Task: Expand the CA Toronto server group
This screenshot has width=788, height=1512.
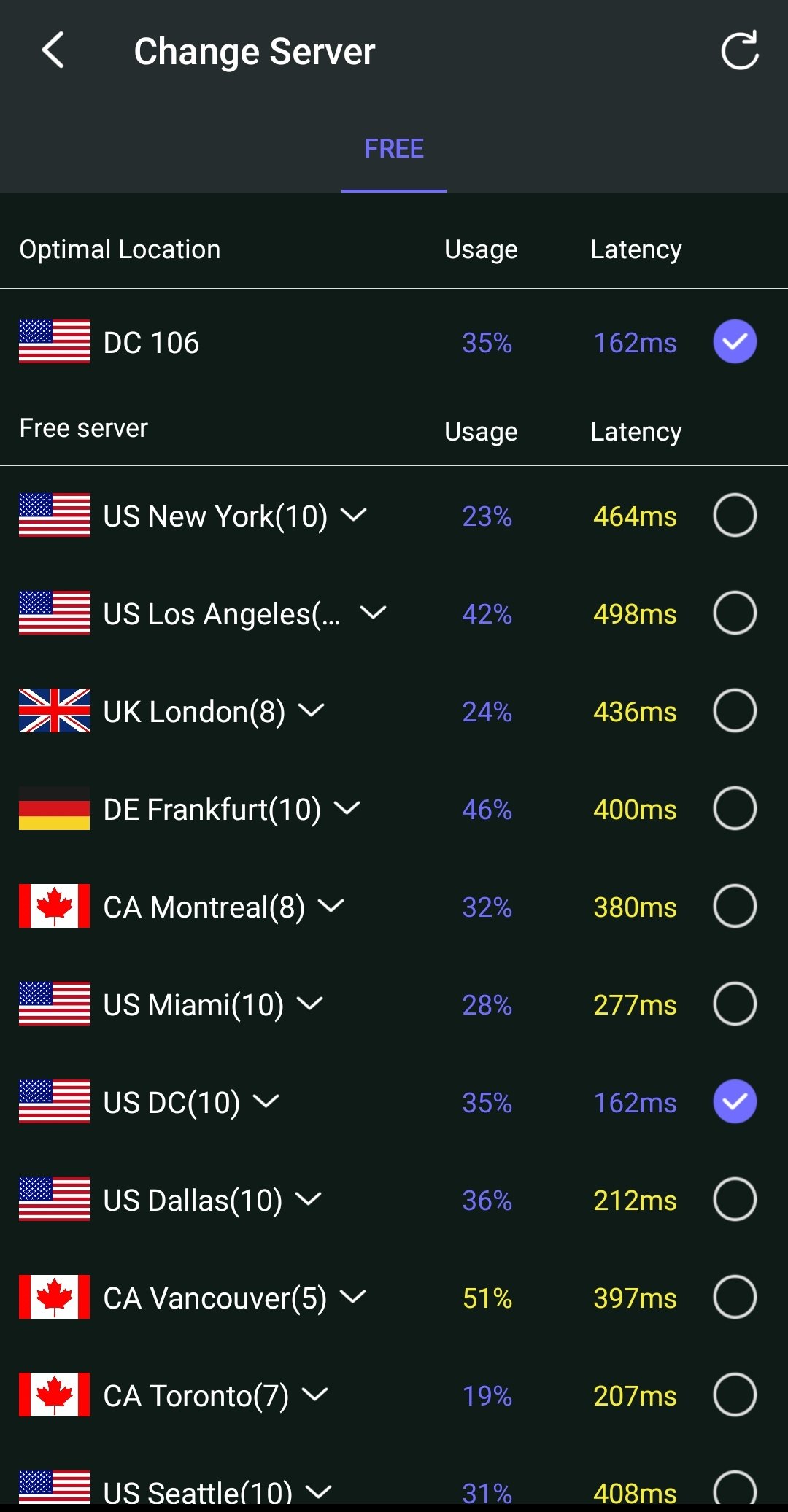Action: [315, 1395]
